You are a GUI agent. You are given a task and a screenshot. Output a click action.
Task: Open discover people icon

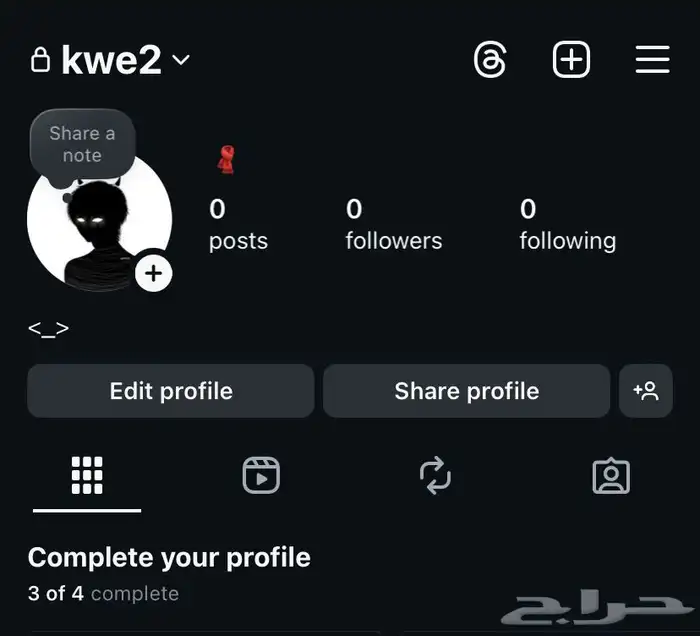[x=646, y=391]
